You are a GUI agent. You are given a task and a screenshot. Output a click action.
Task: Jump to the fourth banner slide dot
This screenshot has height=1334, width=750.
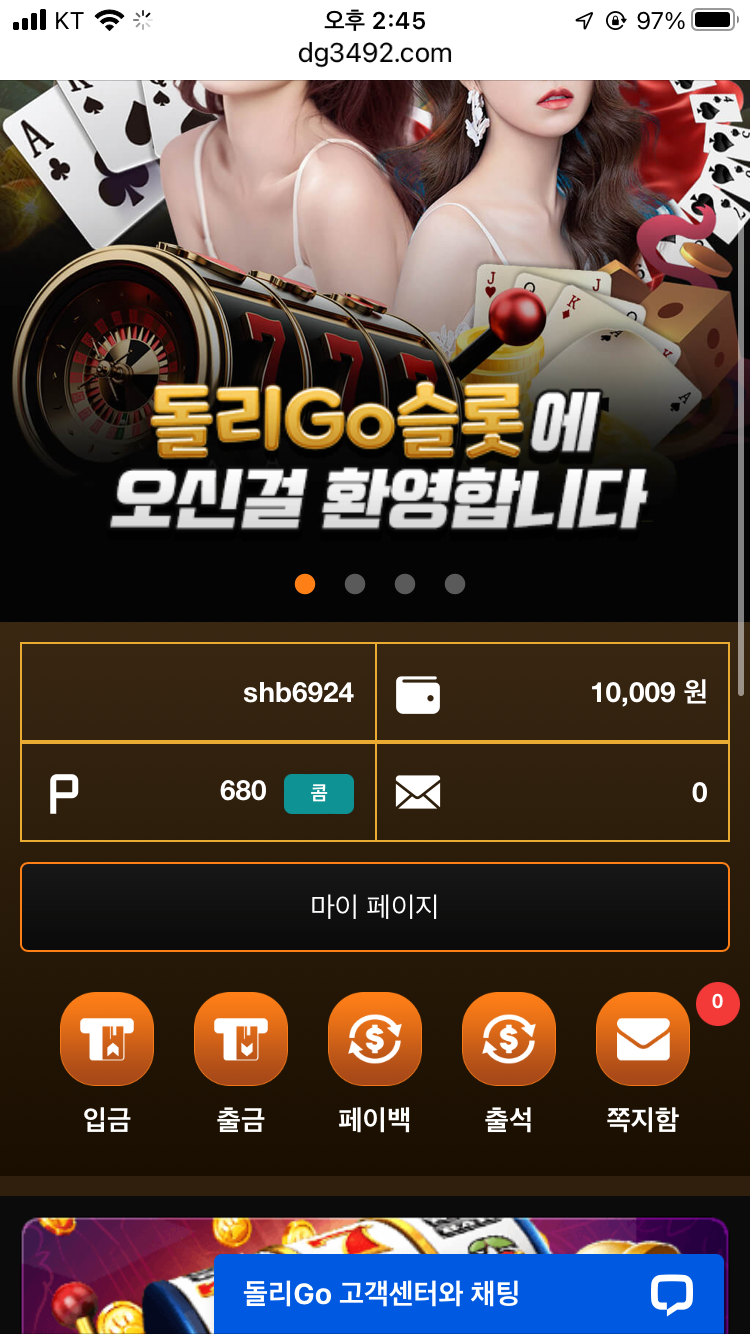455,584
